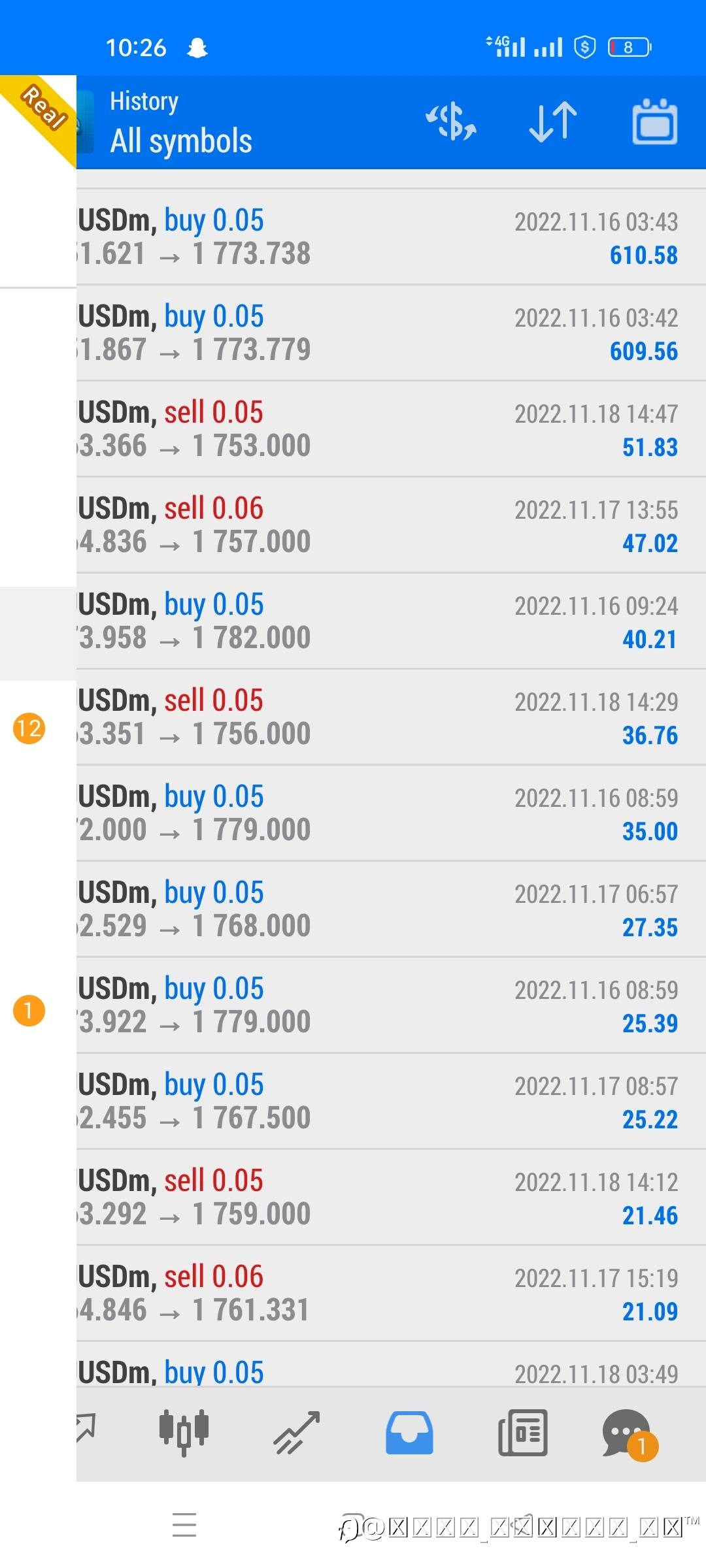This screenshot has height=1568, width=706.
Task: Open the symbol filter dollar icon
Action: [x=451, y=122]
